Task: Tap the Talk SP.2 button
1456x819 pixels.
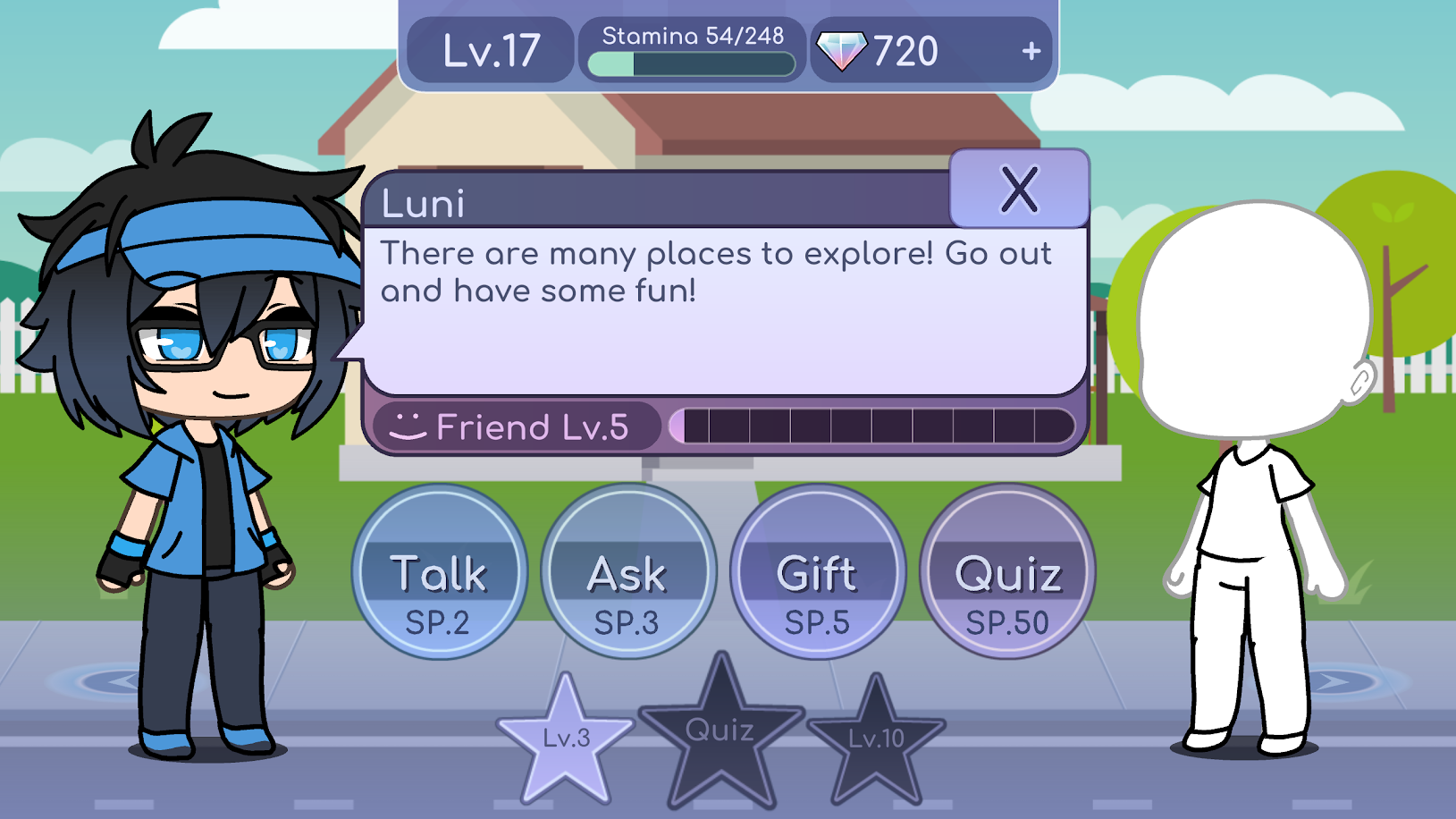Action: (x=439, y=573)
